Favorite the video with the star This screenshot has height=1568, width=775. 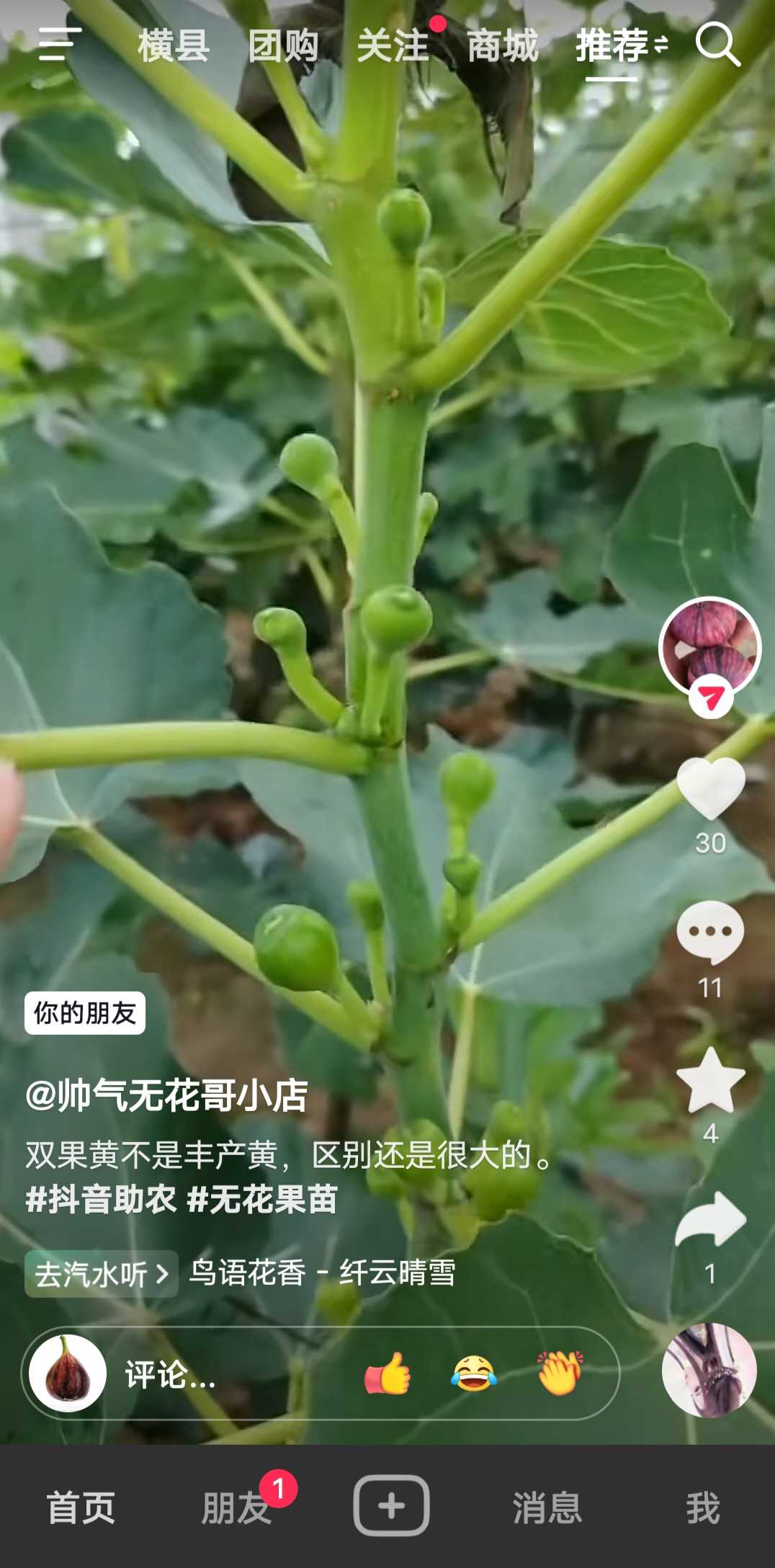click(x=710, y=1080)
